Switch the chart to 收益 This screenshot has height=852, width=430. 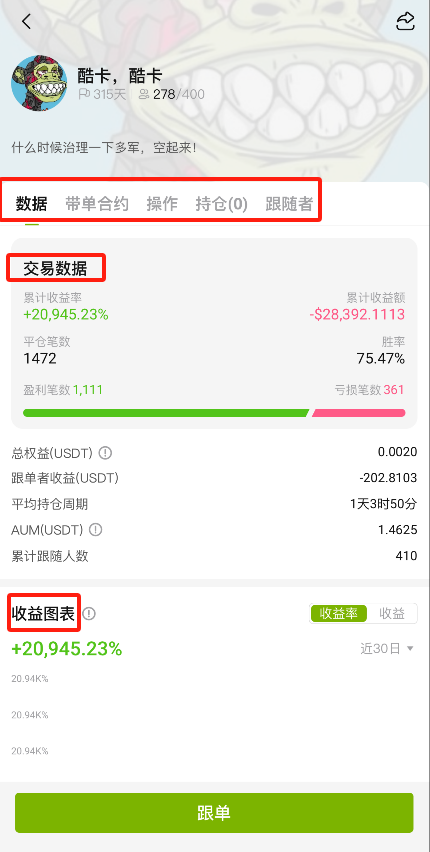392,613
